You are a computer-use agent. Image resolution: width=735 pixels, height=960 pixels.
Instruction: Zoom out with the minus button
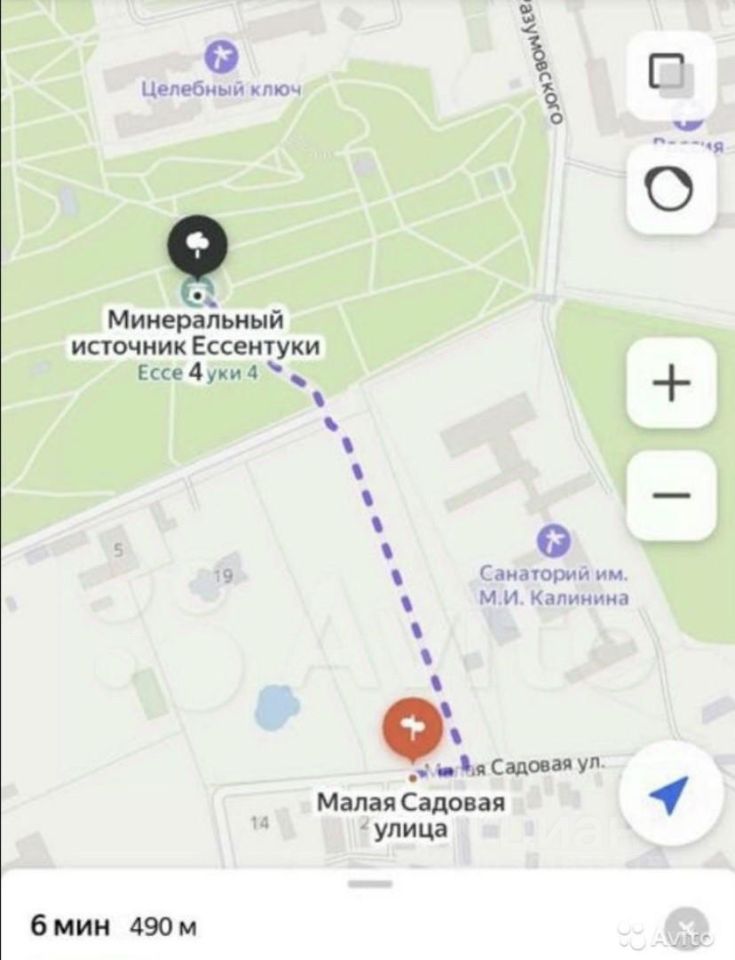670,495
